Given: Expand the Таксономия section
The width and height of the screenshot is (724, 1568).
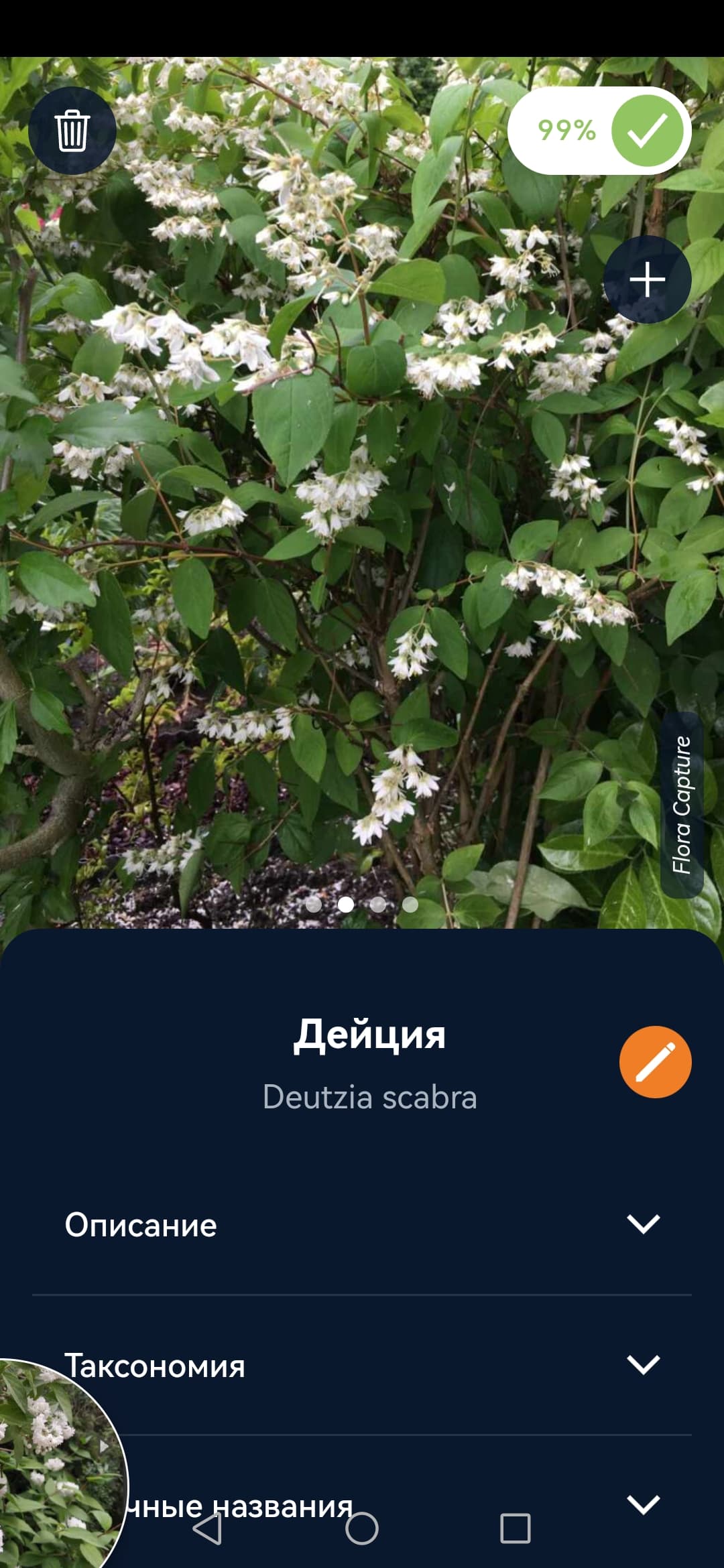Looking at the screenshot, I should tap(362, 1365).
